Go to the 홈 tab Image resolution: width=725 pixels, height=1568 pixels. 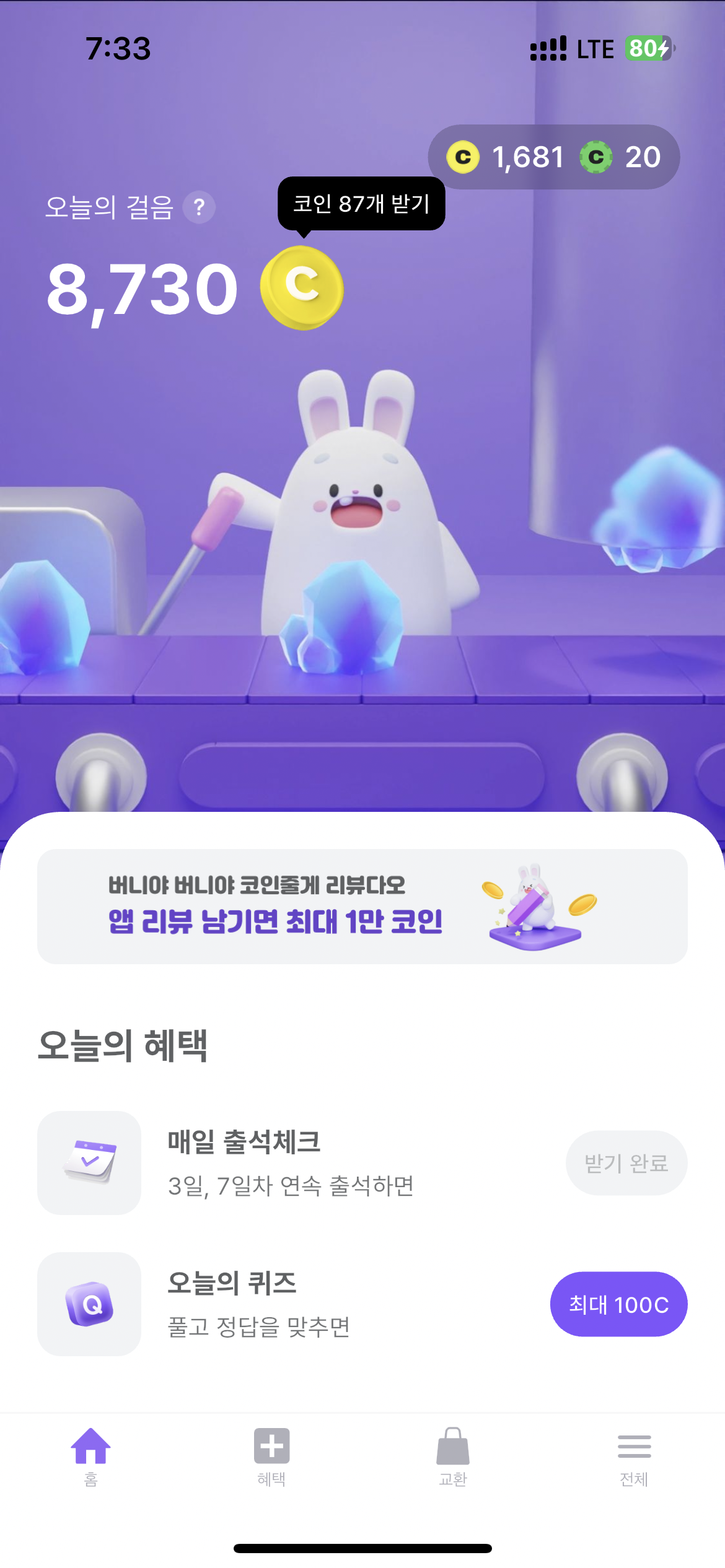pos(90,1457)
